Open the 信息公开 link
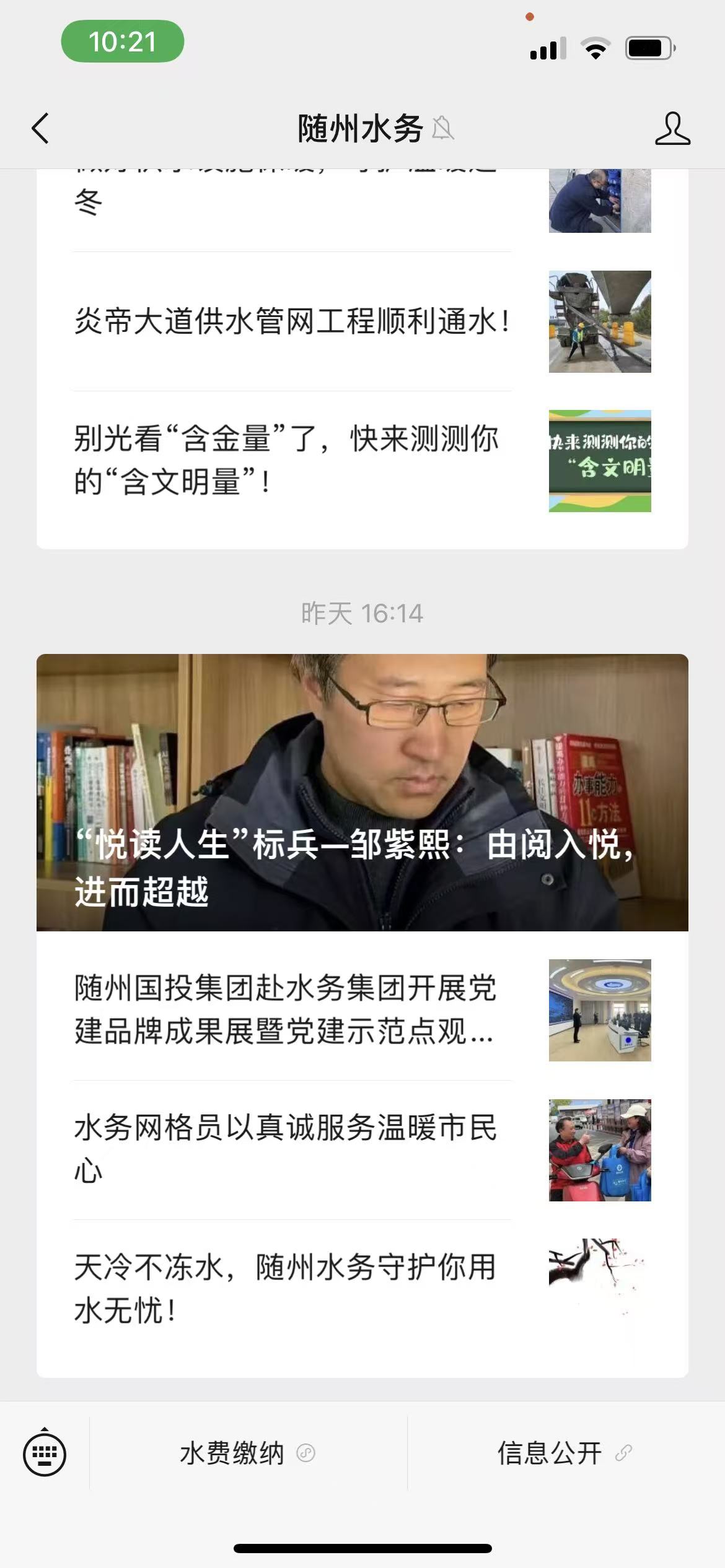This screenshot has height=1568, width=725. (564, 1453)
